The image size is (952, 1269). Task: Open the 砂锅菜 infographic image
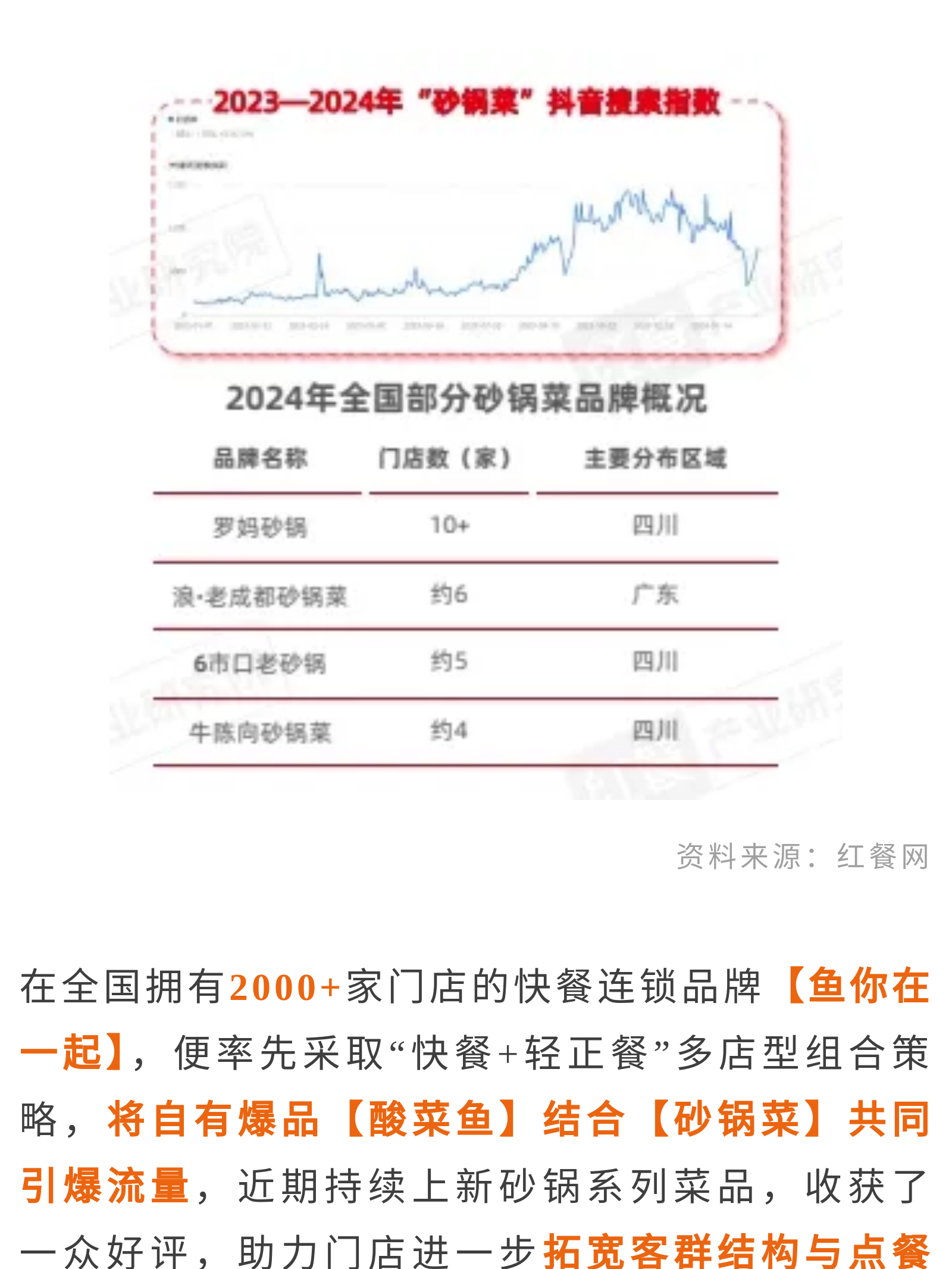pyautogui.click(x=475, y=429)
